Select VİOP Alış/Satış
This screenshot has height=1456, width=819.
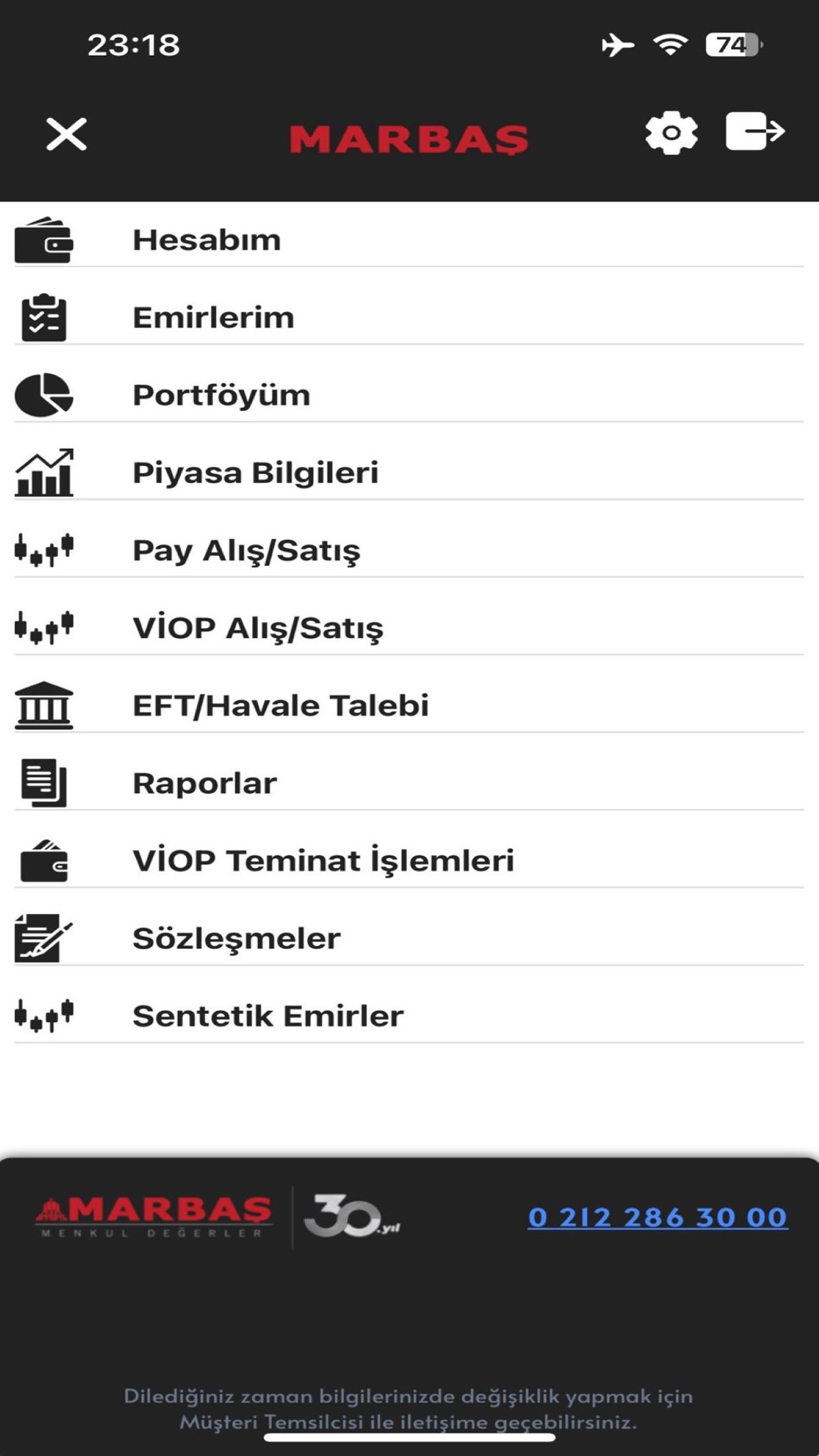[x=409, y=628]
